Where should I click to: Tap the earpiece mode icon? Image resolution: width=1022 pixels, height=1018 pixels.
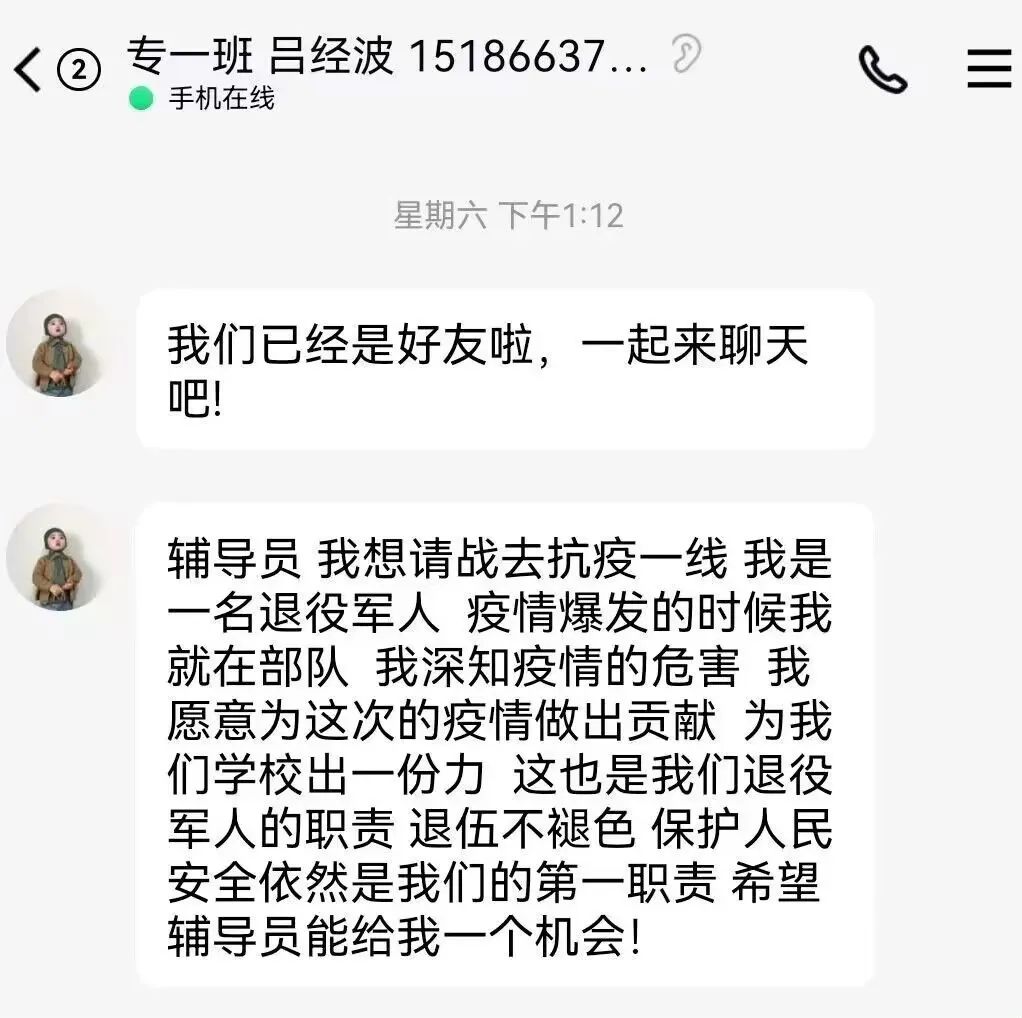click(x=686, y=54)
